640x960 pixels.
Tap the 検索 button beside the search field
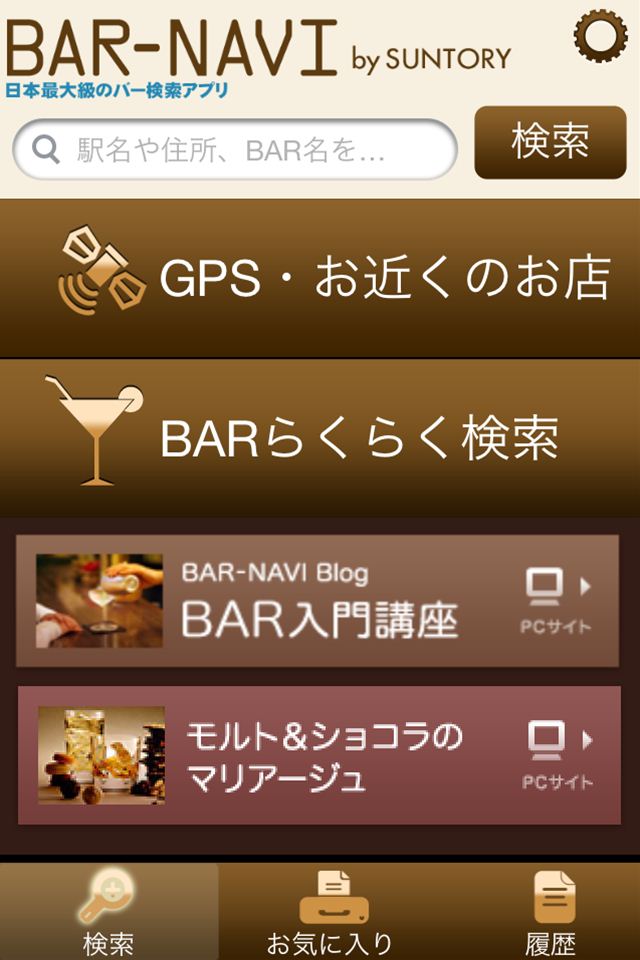(550, 142)
